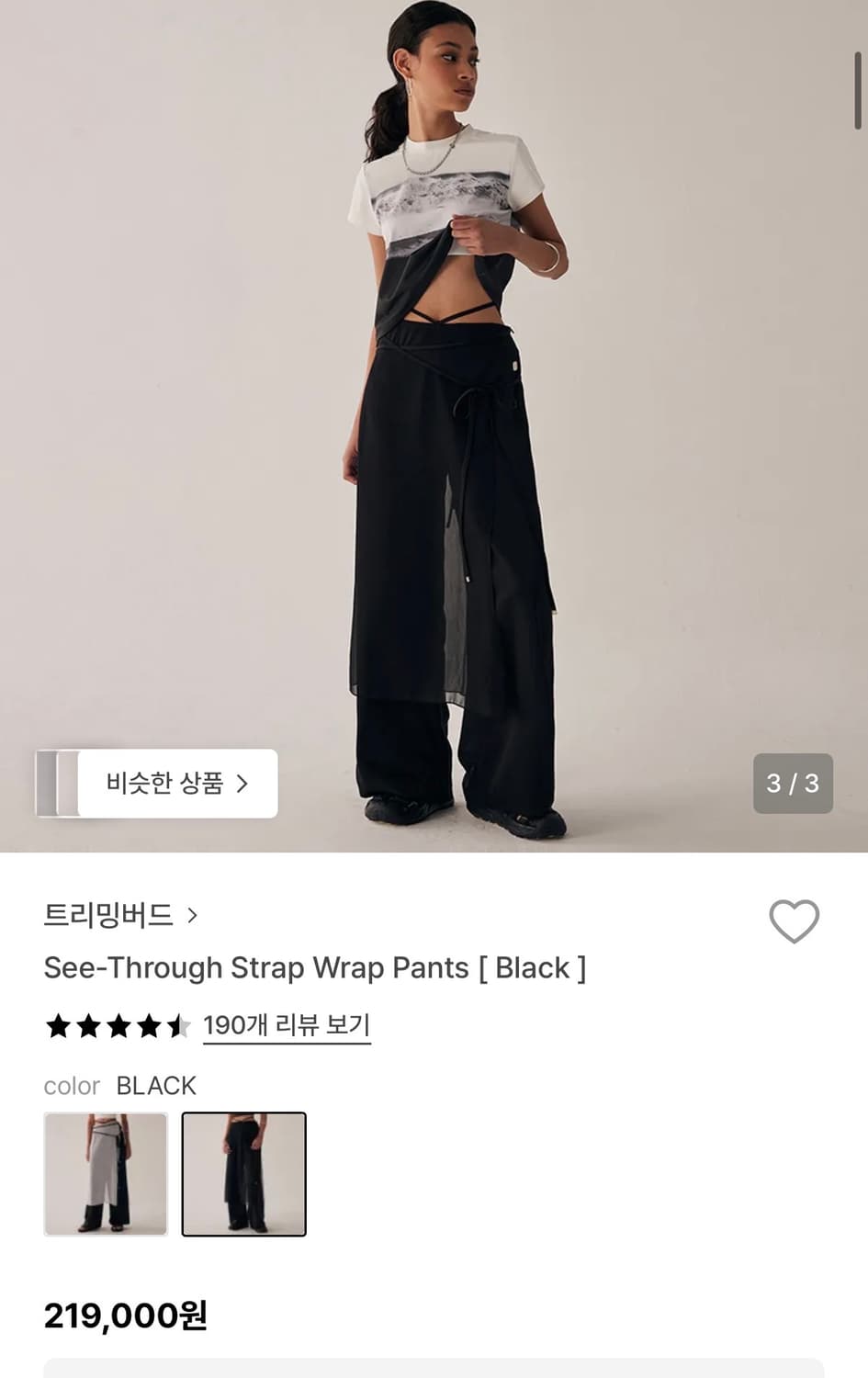Viewport: 868px width, 1378px height.
Task: Click the second rating star
Action: tap(87, 1026)
